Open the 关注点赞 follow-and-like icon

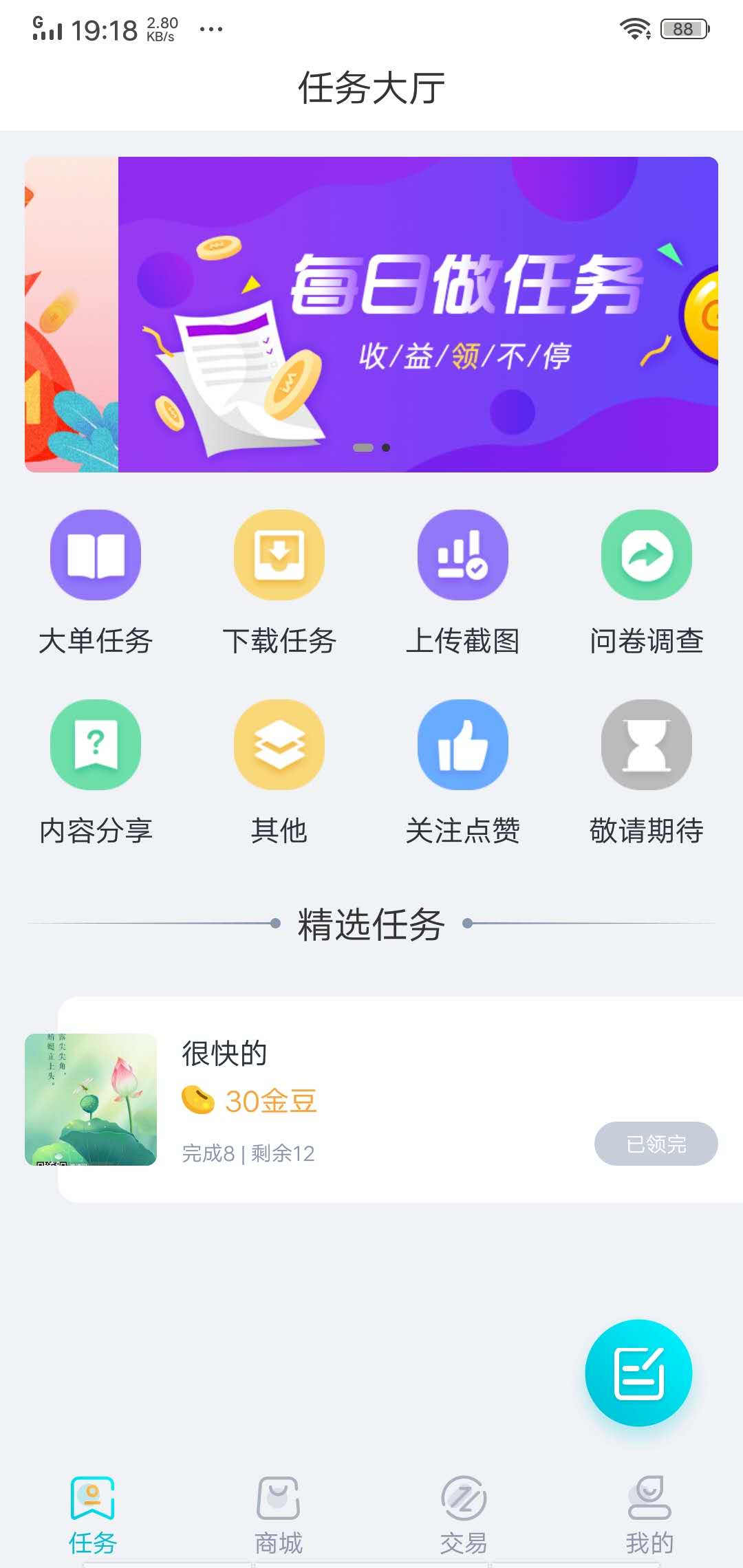[462, 745]
